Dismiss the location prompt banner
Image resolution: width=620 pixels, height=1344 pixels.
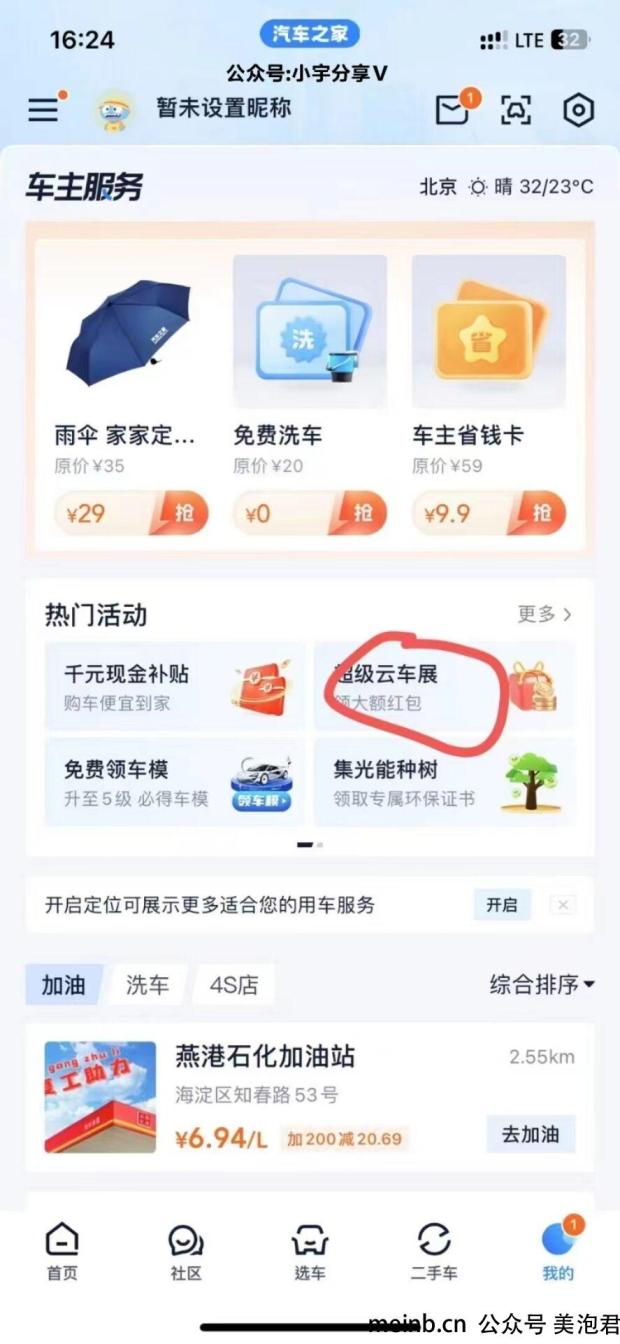(563, 905)
